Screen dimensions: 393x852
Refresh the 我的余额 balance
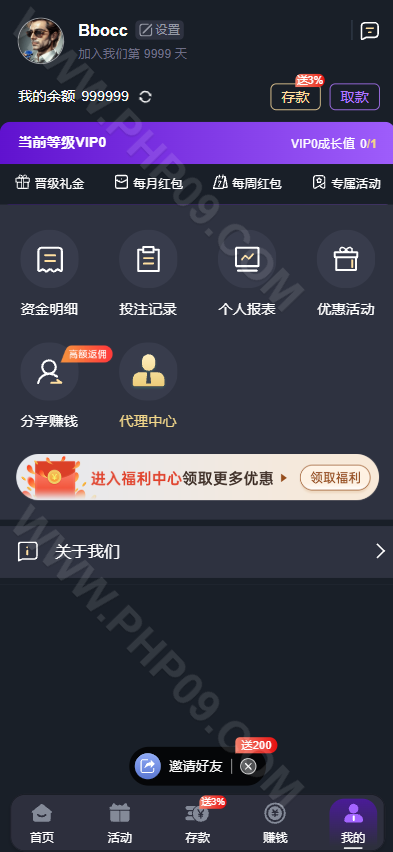(145, 97)
